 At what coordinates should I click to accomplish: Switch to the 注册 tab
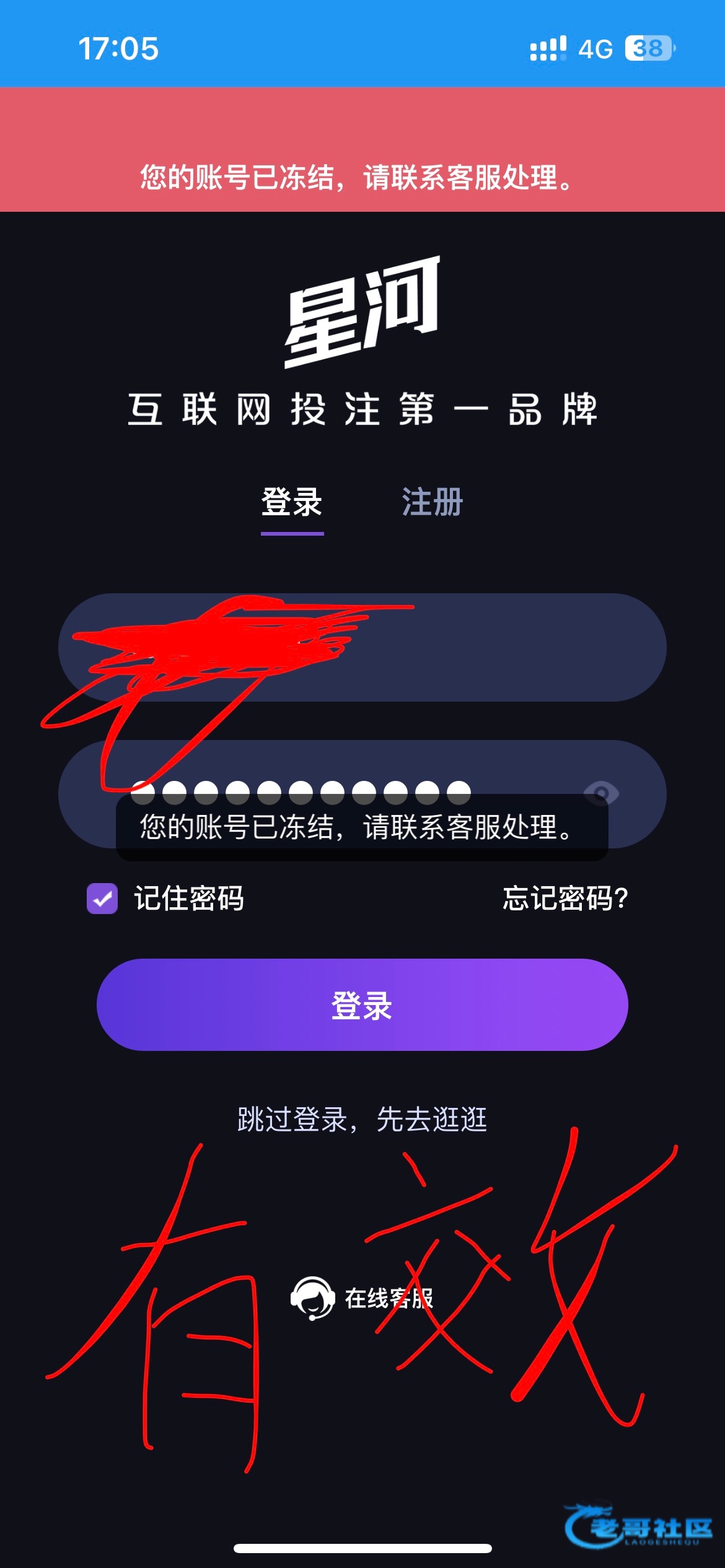[x=432, y=502]
